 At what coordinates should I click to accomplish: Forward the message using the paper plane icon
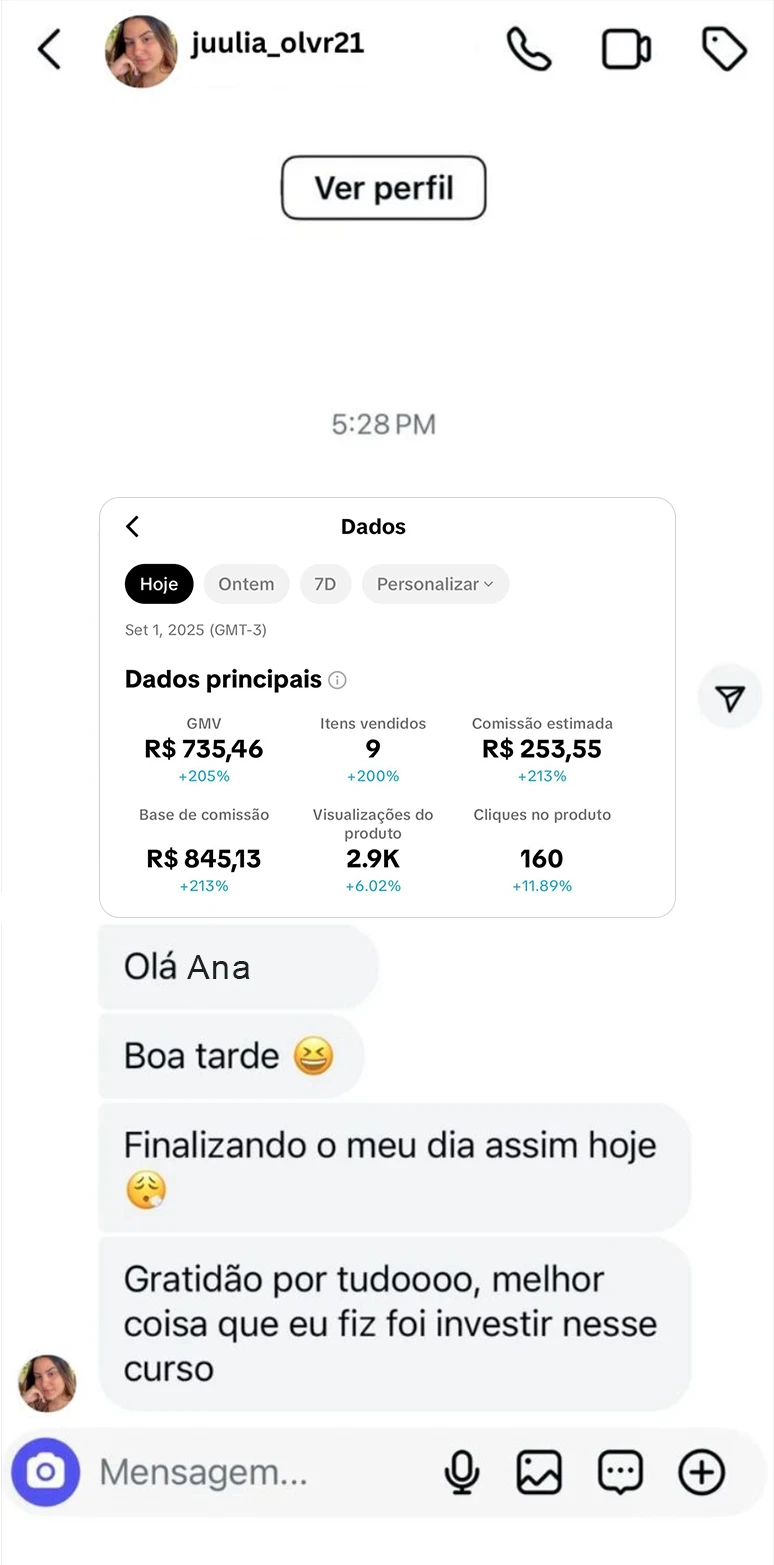click(x=730, y=696)
